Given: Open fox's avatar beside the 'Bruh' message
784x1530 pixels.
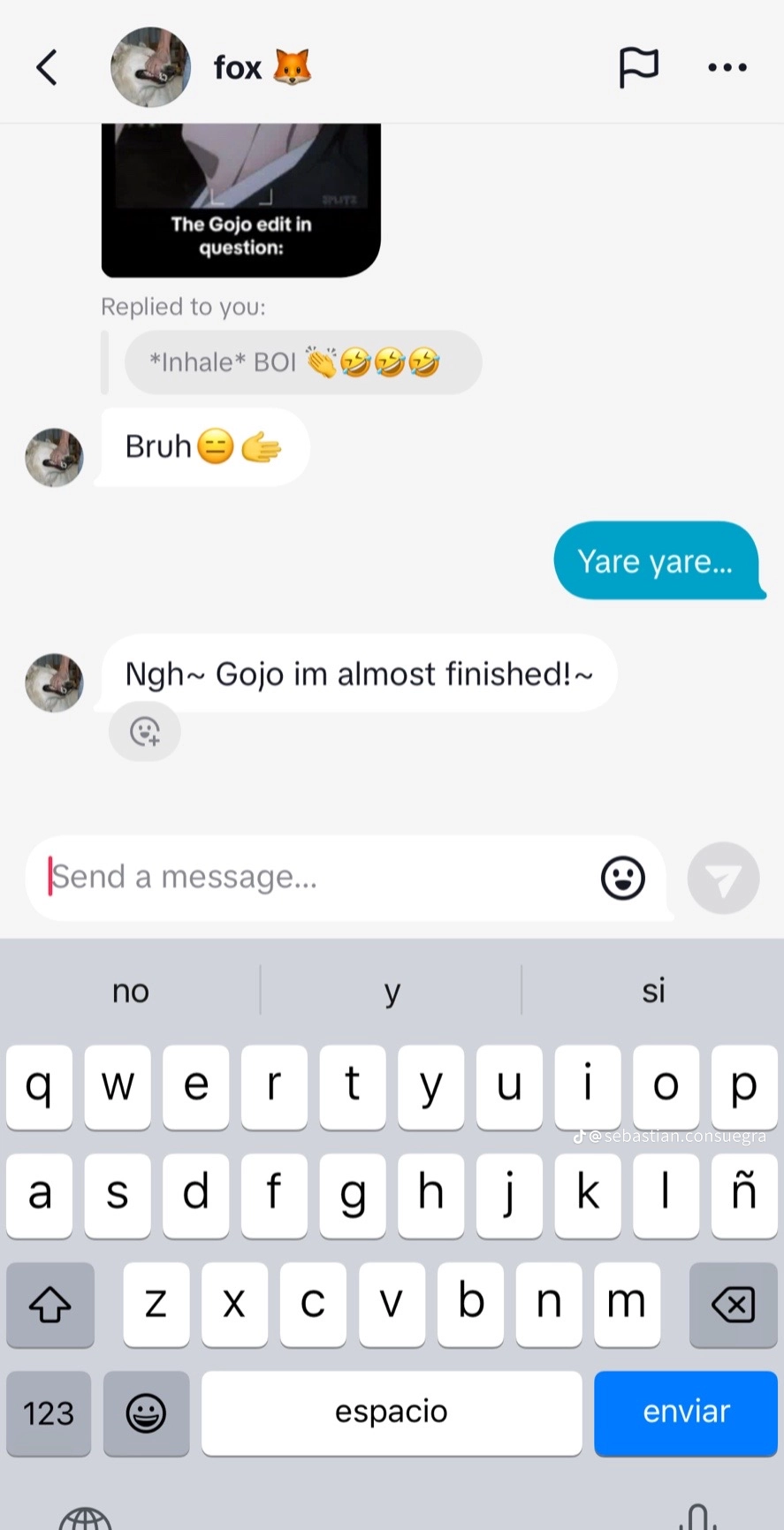Looking at the screenshot, I should [x=54, y=457].
